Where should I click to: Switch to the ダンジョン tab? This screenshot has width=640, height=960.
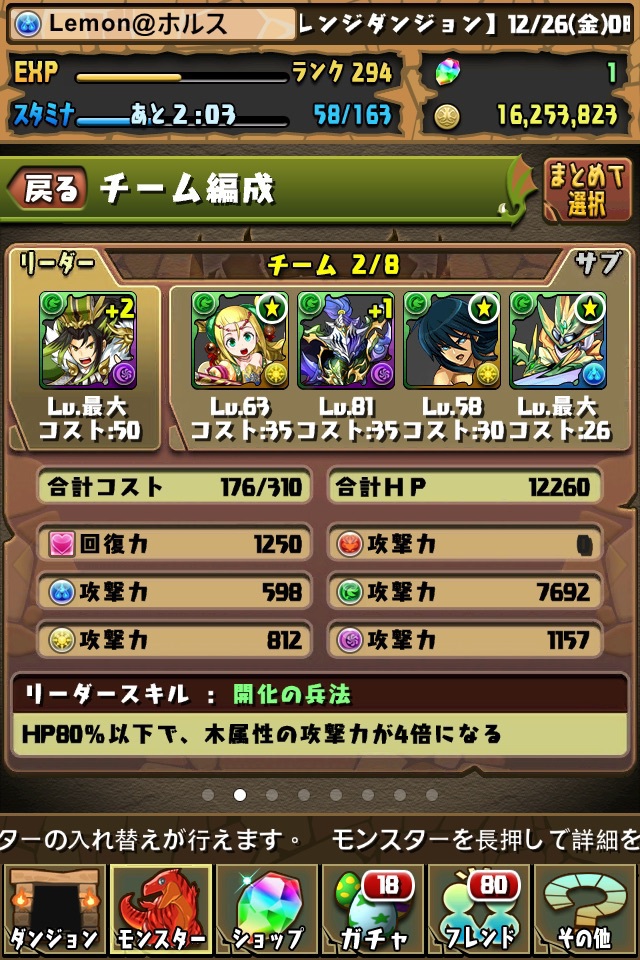(x=53, y=908)
